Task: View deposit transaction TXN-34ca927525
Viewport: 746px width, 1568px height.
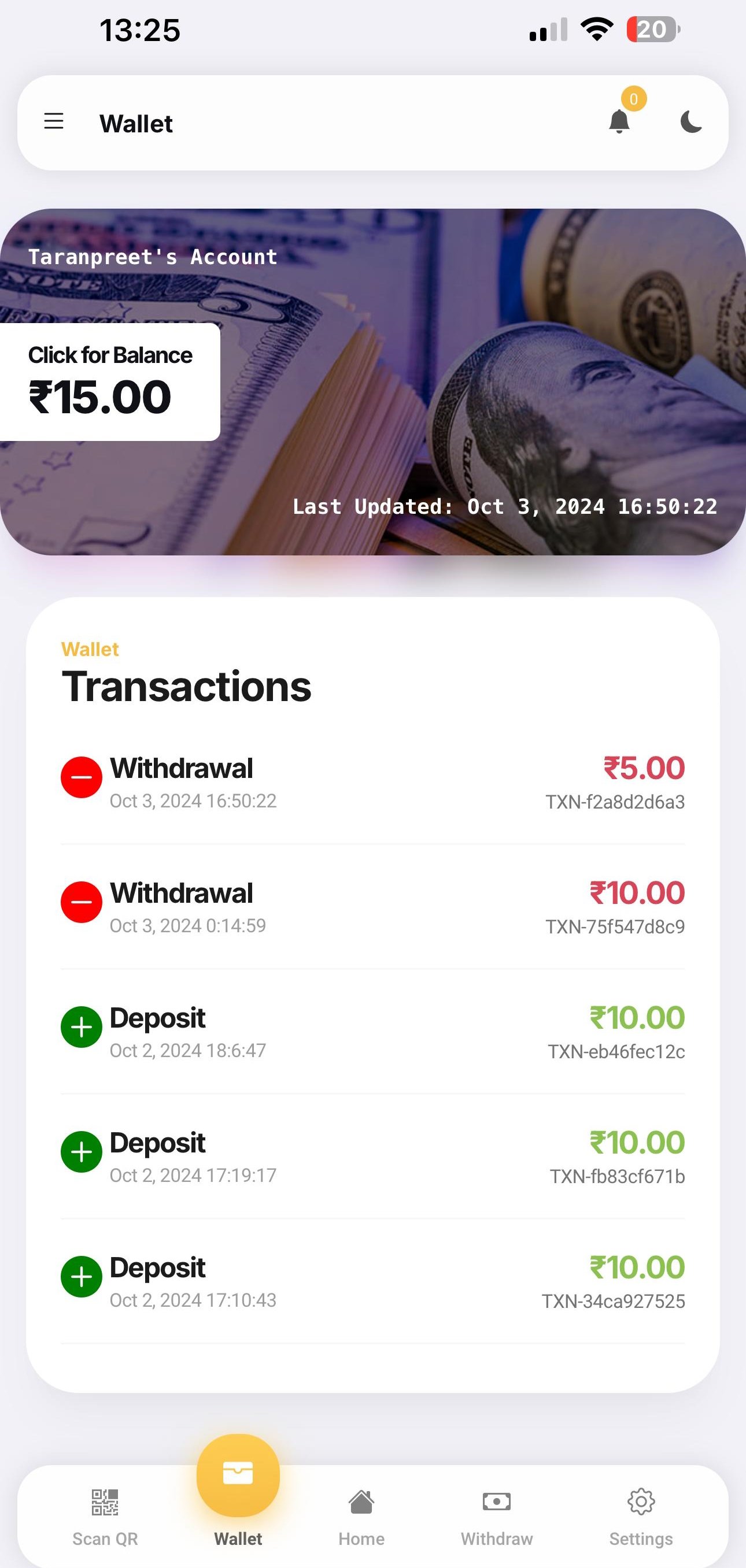Action: [372, 1281]
